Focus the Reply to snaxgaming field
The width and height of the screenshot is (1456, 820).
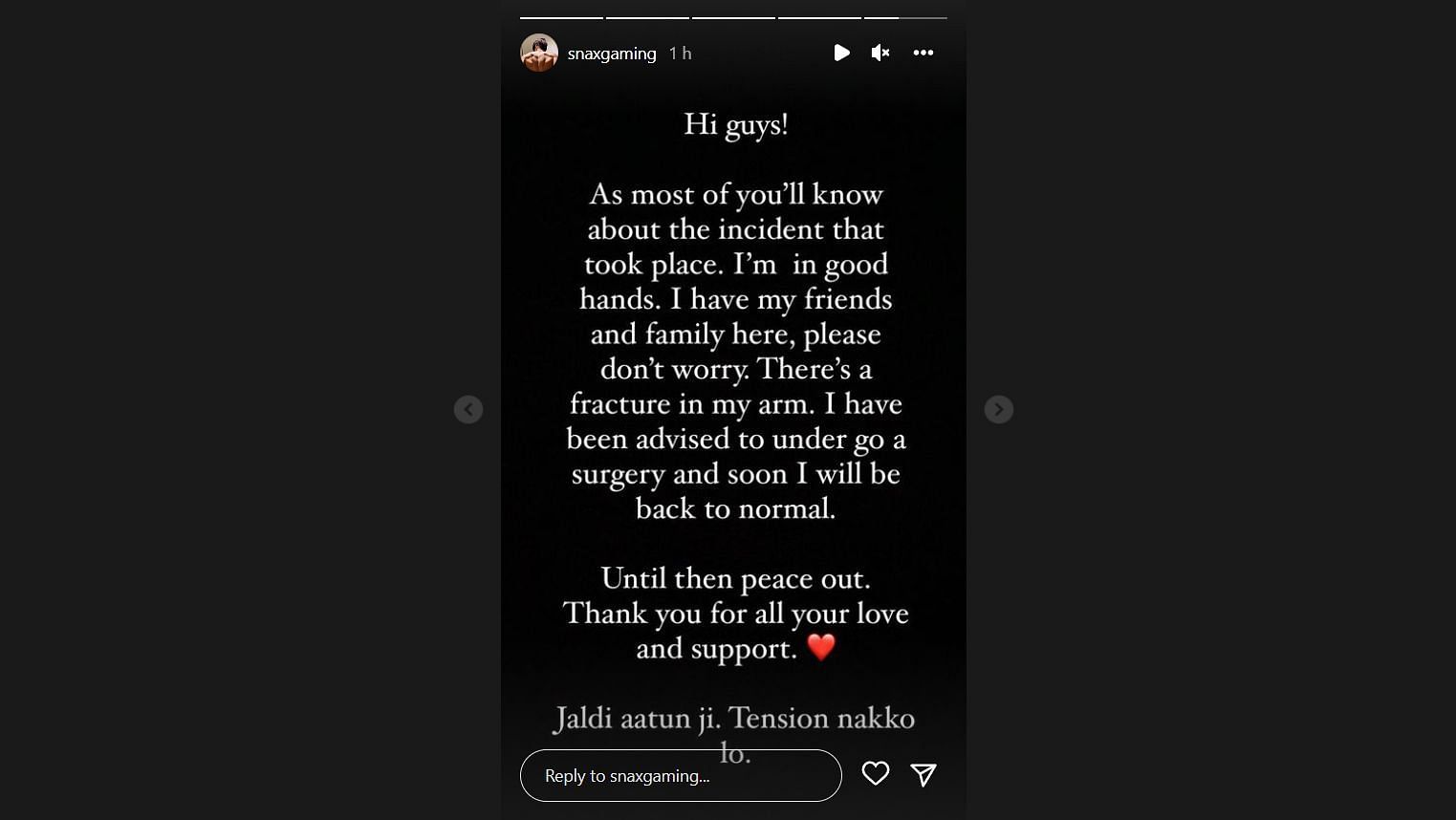(680, 775)
